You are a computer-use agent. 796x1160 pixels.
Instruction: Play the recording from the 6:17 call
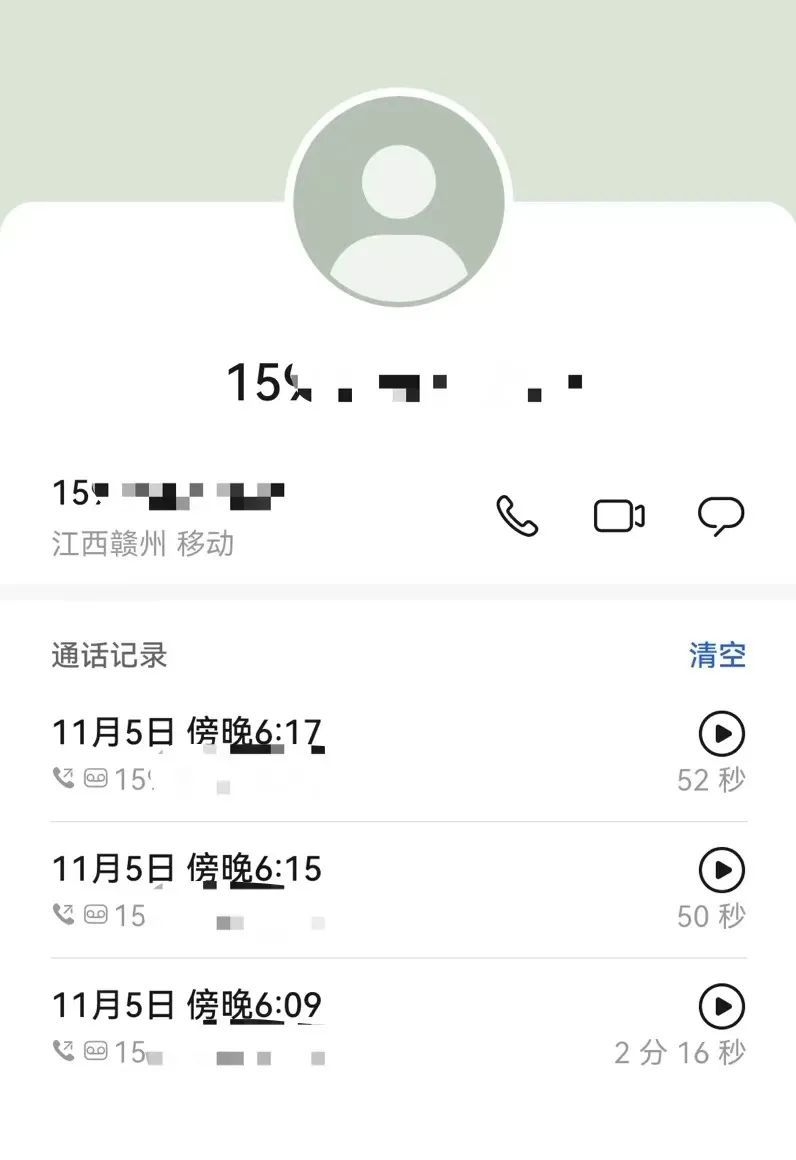click(x=721, y=735)
